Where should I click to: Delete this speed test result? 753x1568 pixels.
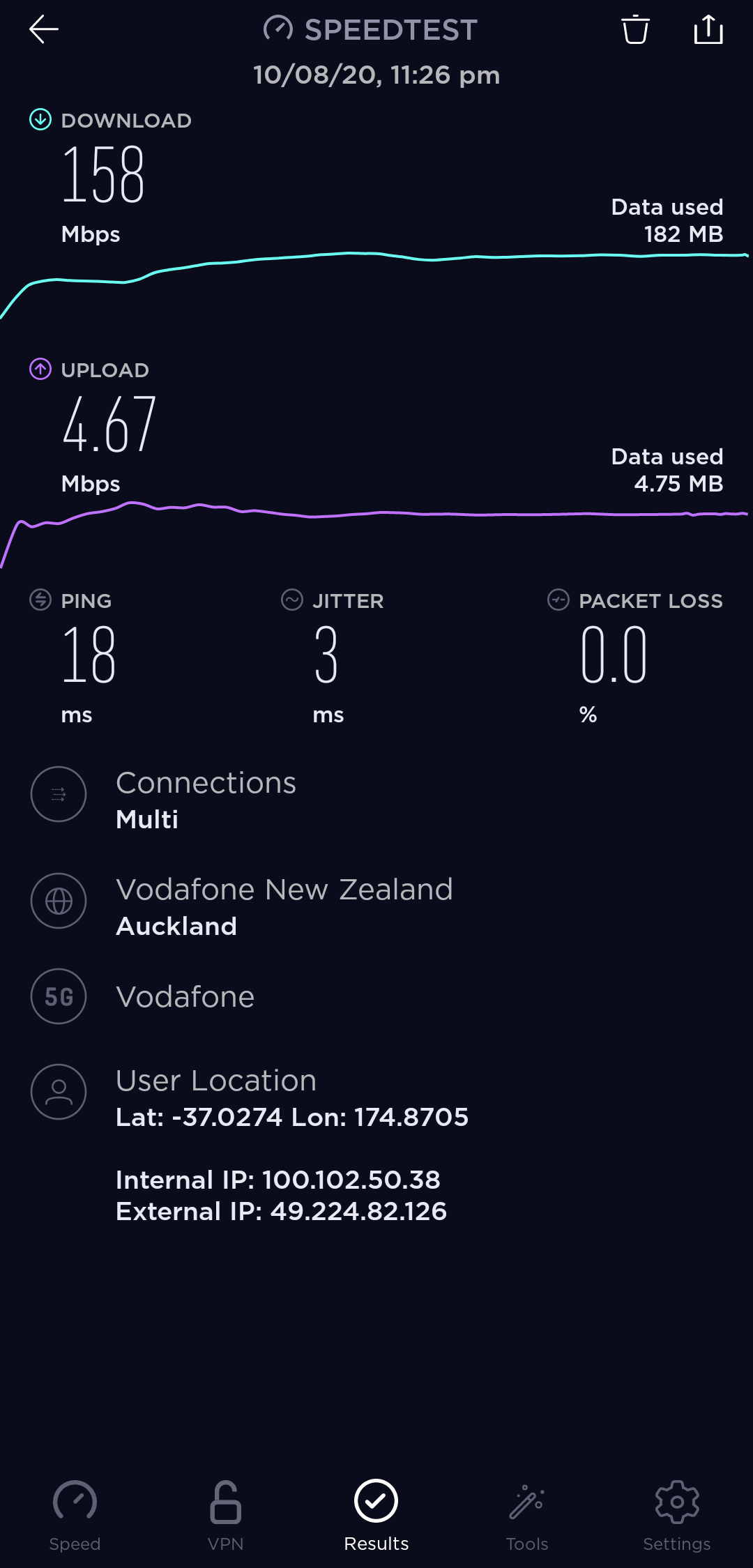pos(635,29)
